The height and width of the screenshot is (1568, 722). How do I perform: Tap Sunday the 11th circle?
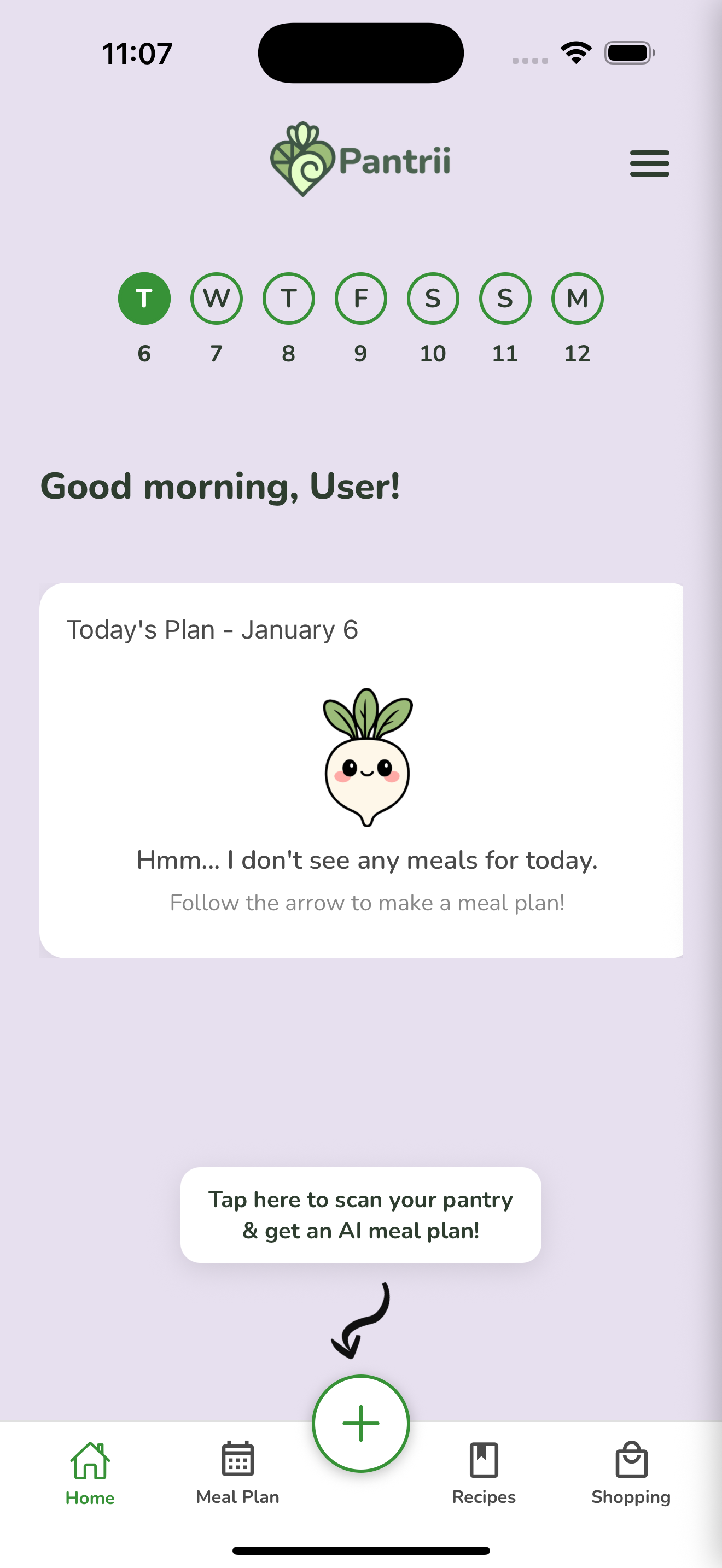click(505, 299)
